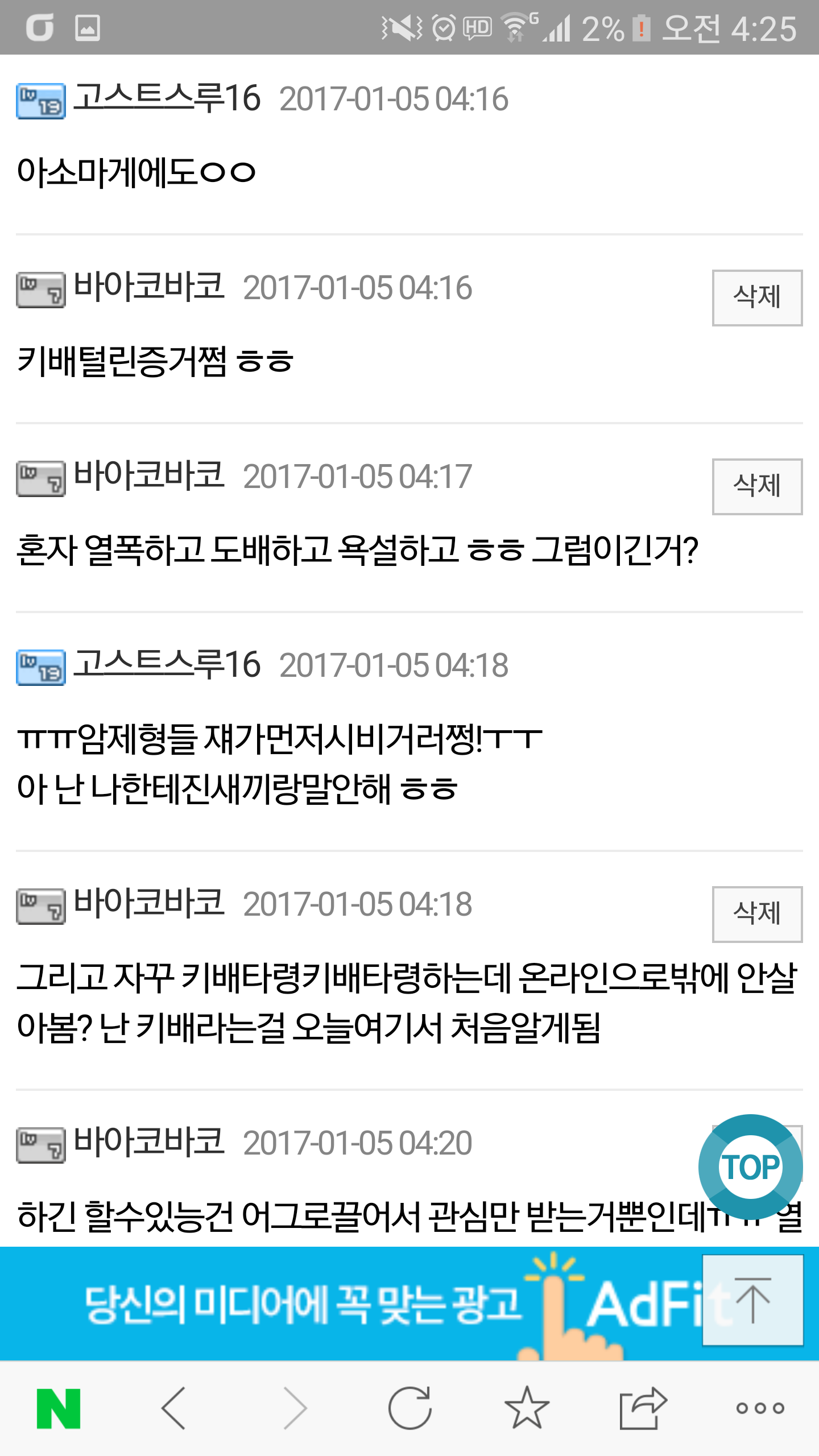
Task: Reload the current page
Action: [410, 1408]
